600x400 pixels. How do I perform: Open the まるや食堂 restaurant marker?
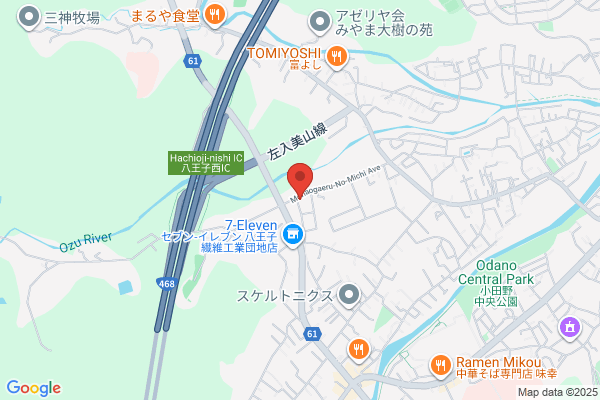pyautogui.click(x=215, y=16)
